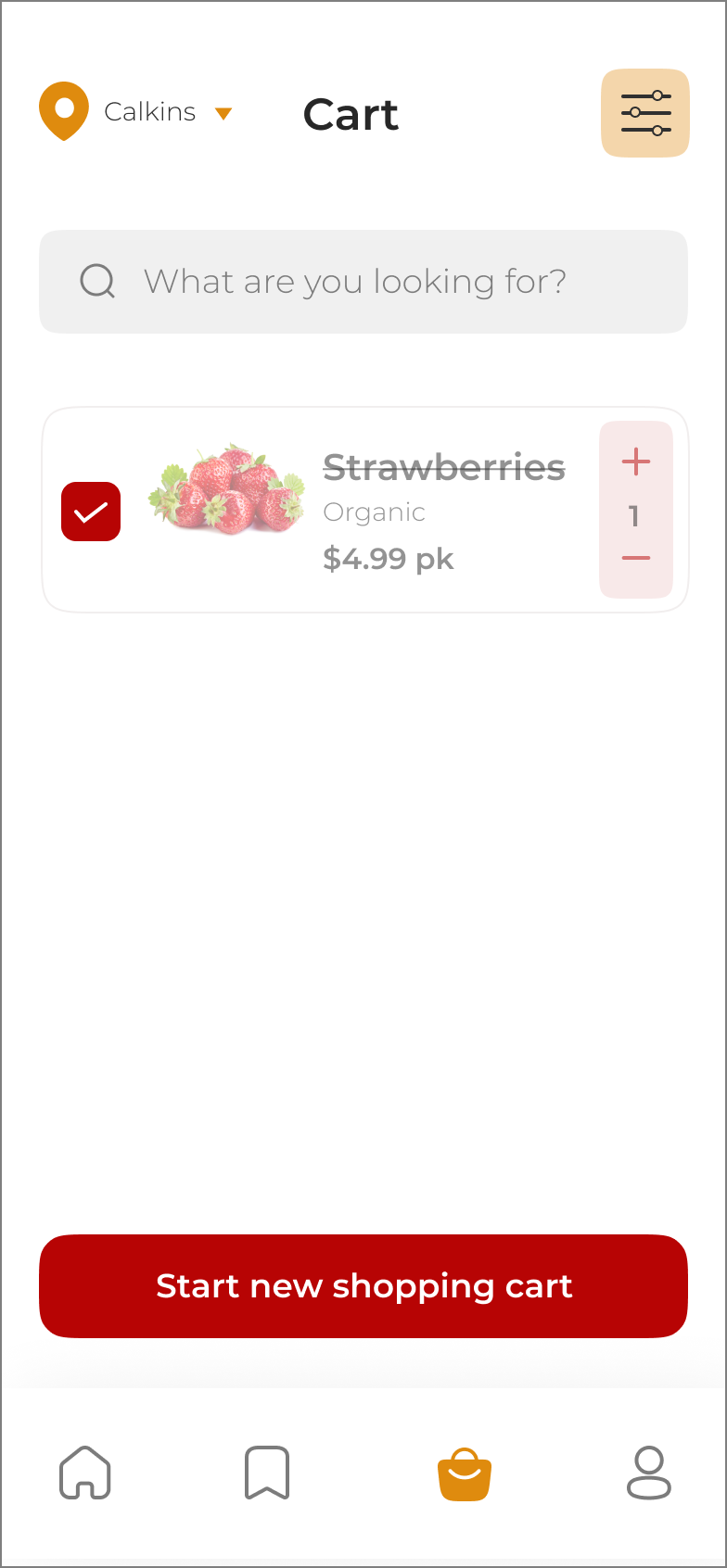Image resolution: width=727 pixels, height=1568 pixels.
Task: Switch to the saved bookmarks tab
Action: pyautogui.click(x=267, y=1473)
